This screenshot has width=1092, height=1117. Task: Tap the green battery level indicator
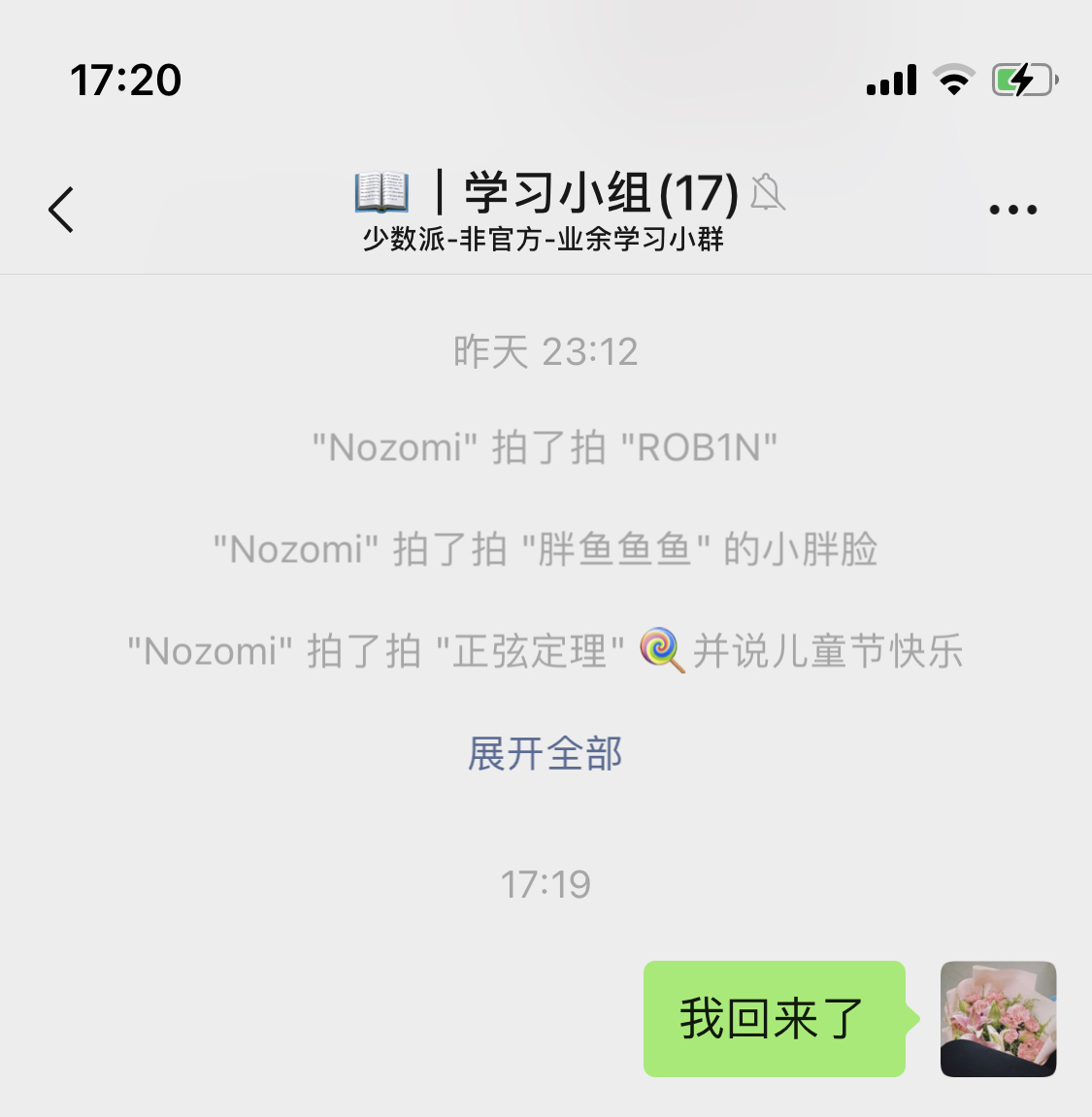[x=1023, y=79]
